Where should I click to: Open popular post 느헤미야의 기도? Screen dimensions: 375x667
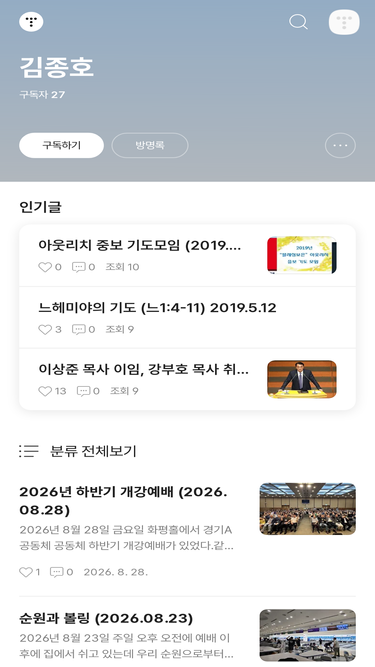(x=188, y=317)
